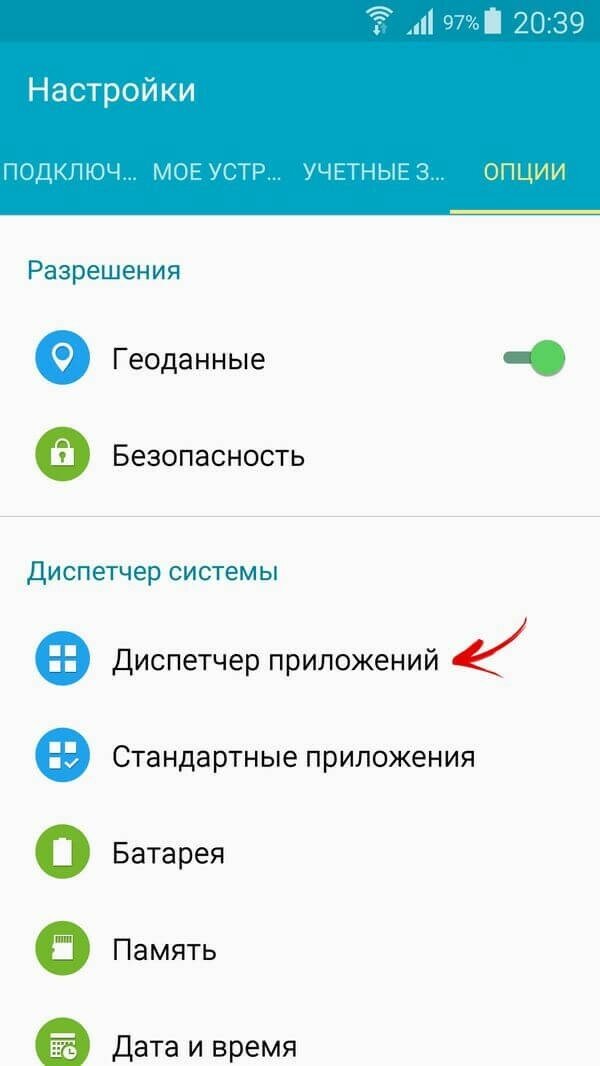Open Батарея settings
Image resolution: width=600 pixels, height=1066 pixels.
[x=168, y=853]
